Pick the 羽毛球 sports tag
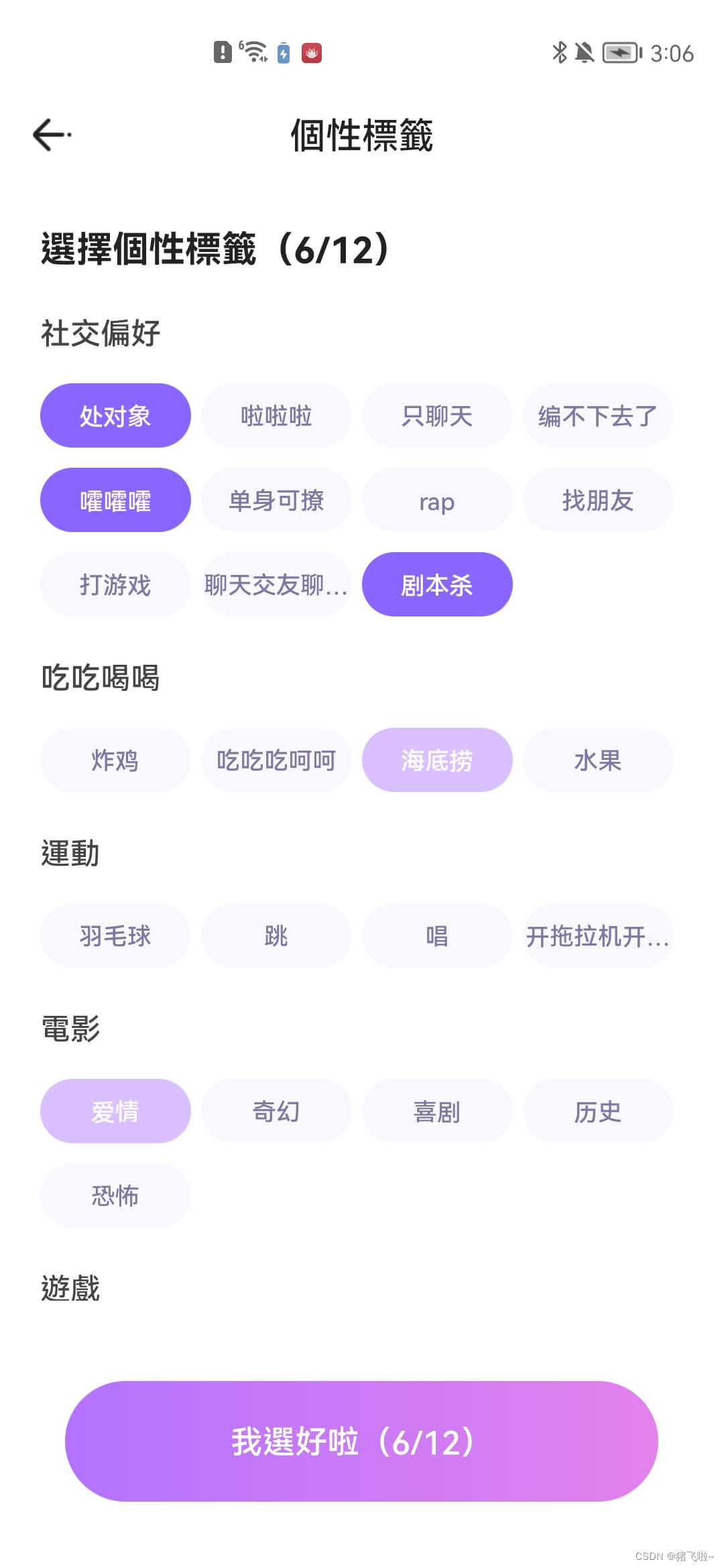Viewport: 724px width, 1568px height. 115,936
